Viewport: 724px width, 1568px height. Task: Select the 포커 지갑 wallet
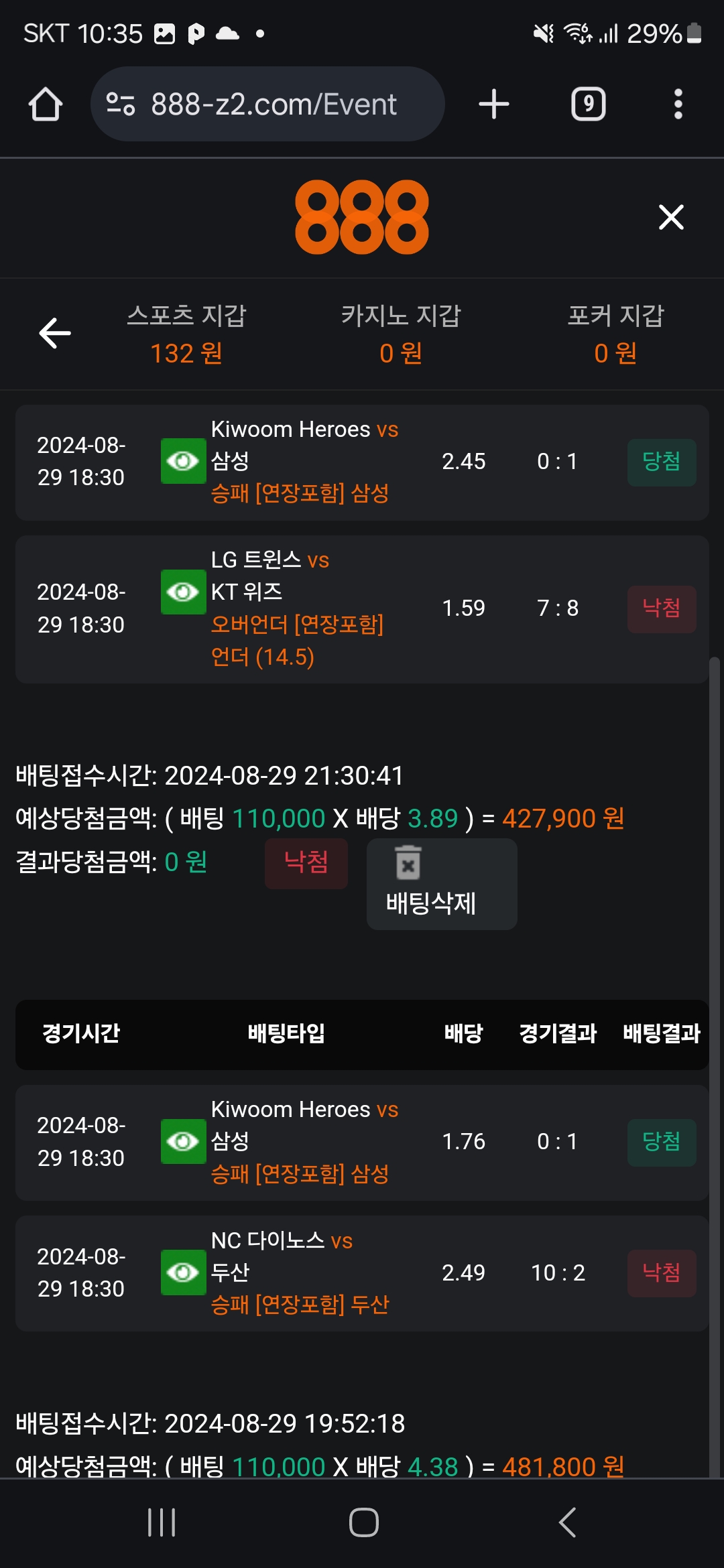(615, 334)
